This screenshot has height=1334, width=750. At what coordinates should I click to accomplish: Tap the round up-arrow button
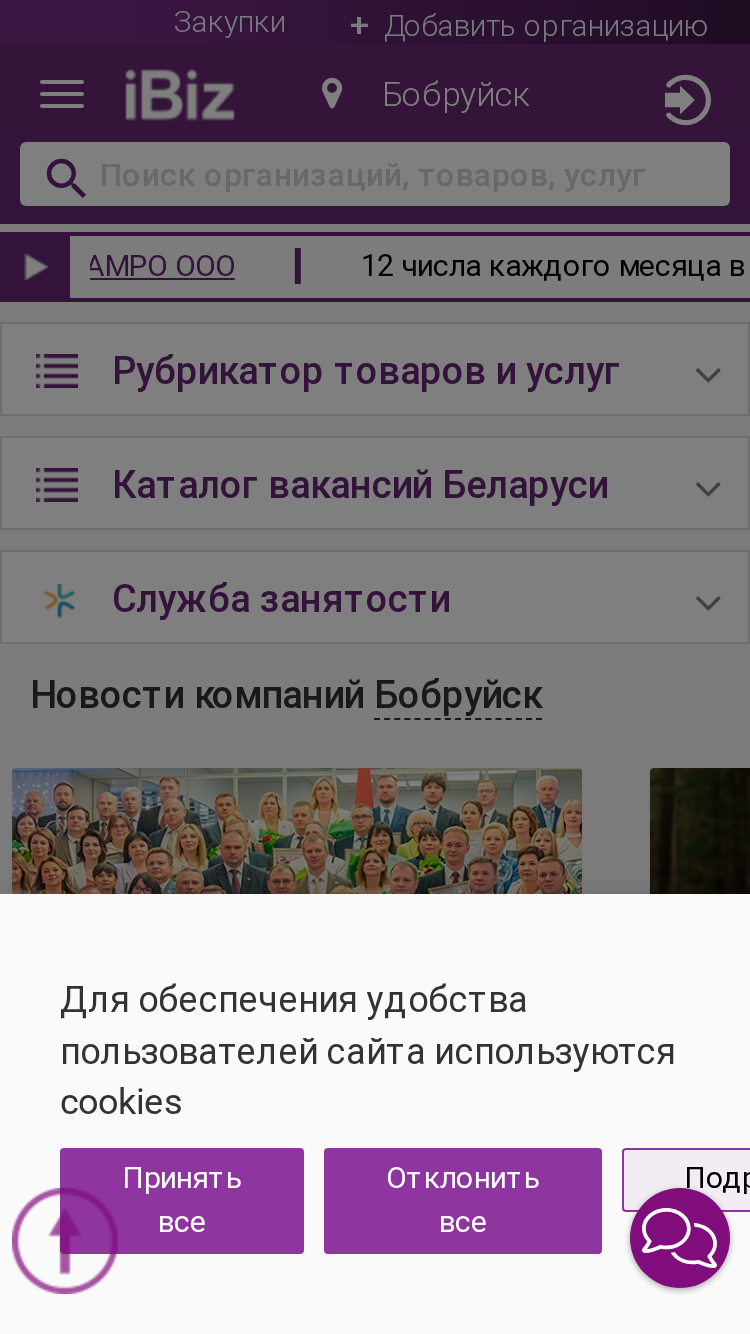click(x=65, y=1241)
